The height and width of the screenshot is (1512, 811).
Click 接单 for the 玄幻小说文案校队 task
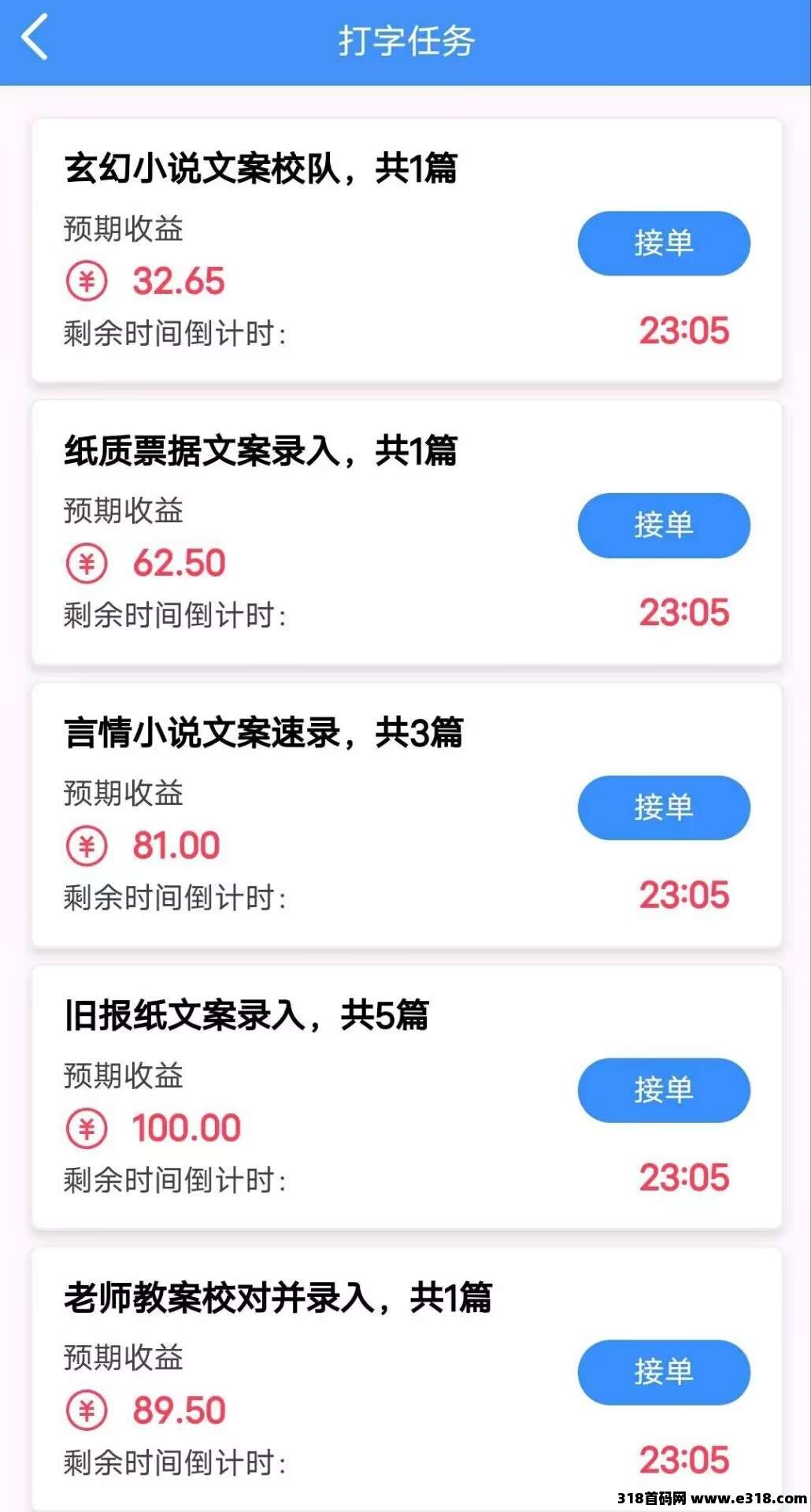pos(664,244)
